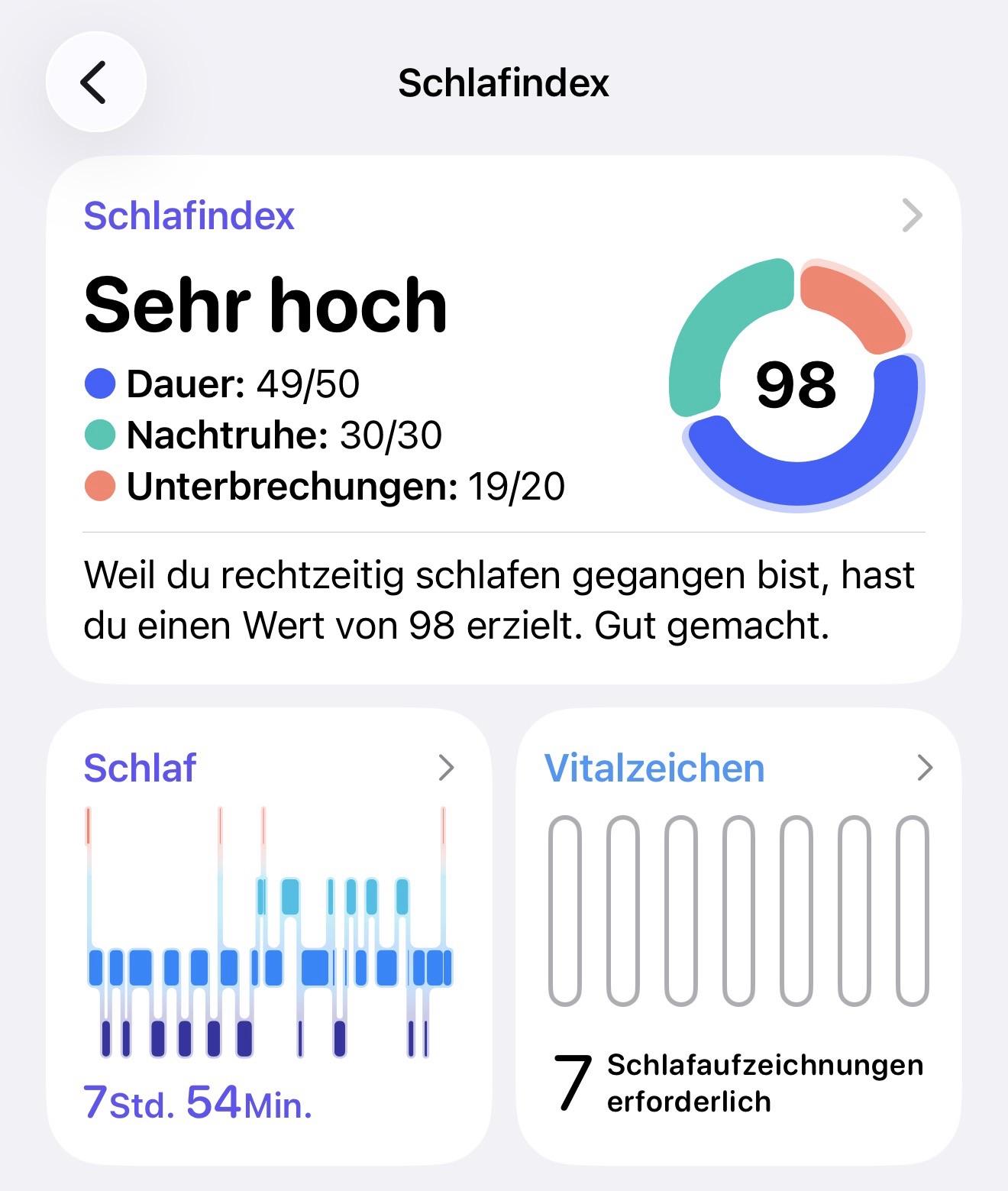The height and width of the screenshot is (1191, 1008).
Task: Open the Schlaf card with 7 Std. 54 Min.
Action: [x=269, y=937]
